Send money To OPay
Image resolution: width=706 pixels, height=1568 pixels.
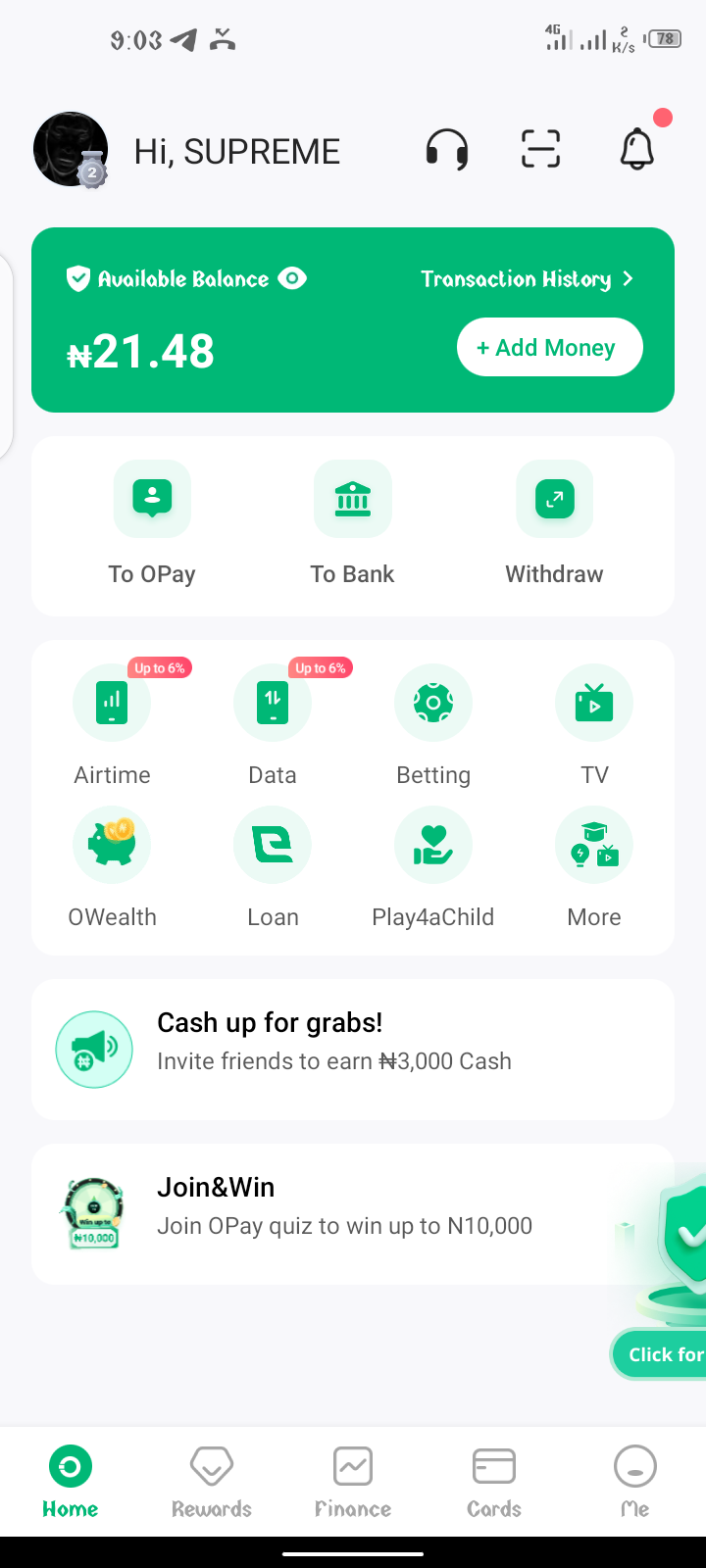[152, 524]
